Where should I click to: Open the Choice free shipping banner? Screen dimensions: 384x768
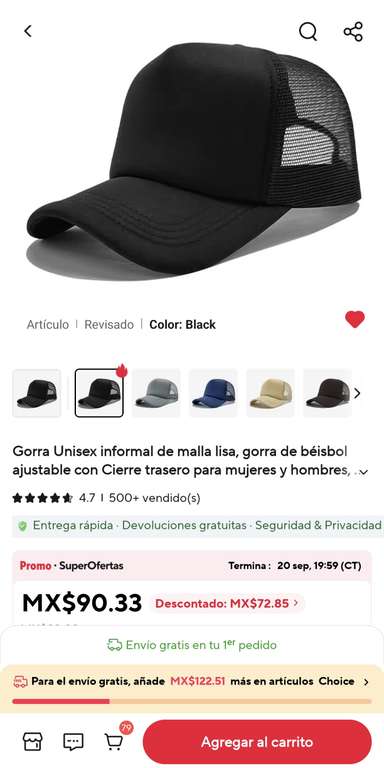(192, 681)
